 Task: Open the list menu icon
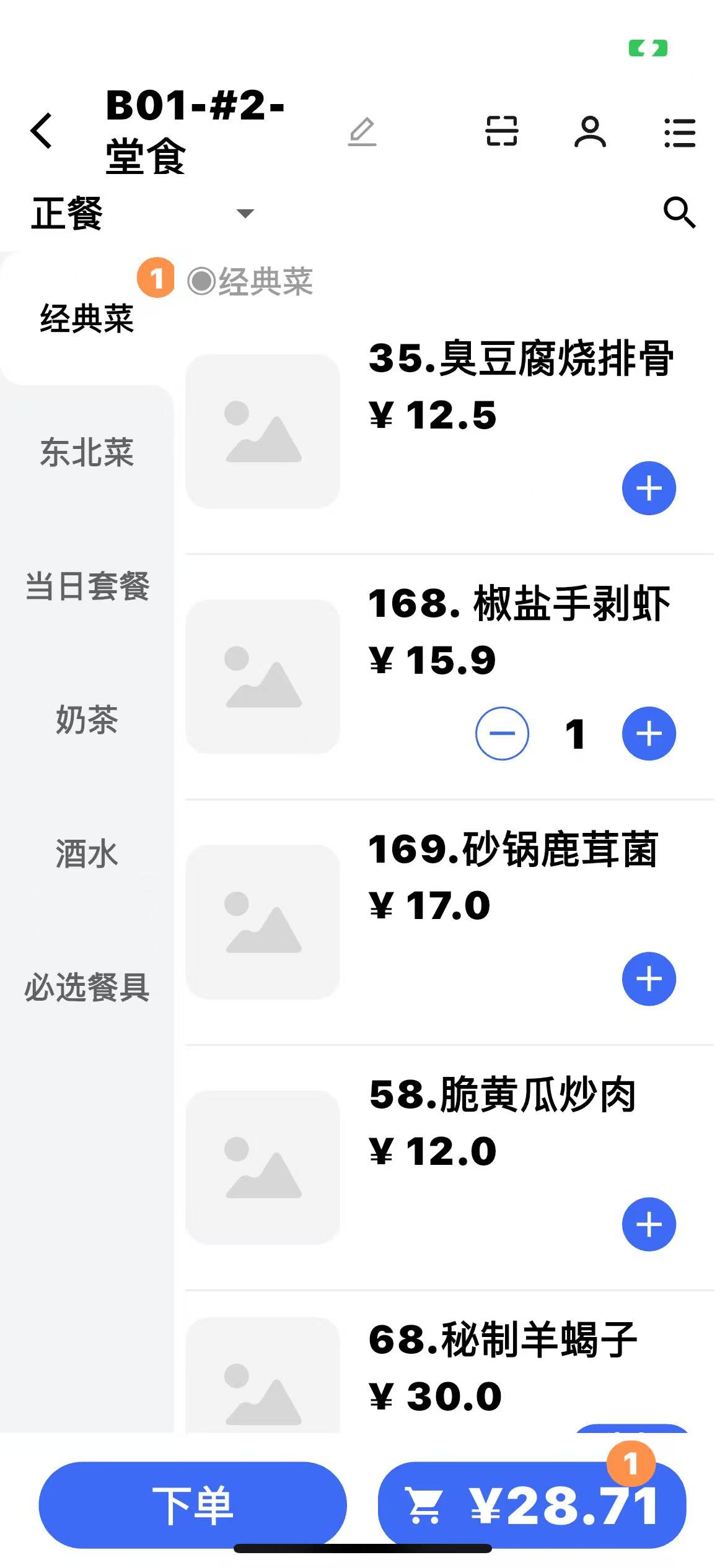pyautogui.click(x=680, y=133)
